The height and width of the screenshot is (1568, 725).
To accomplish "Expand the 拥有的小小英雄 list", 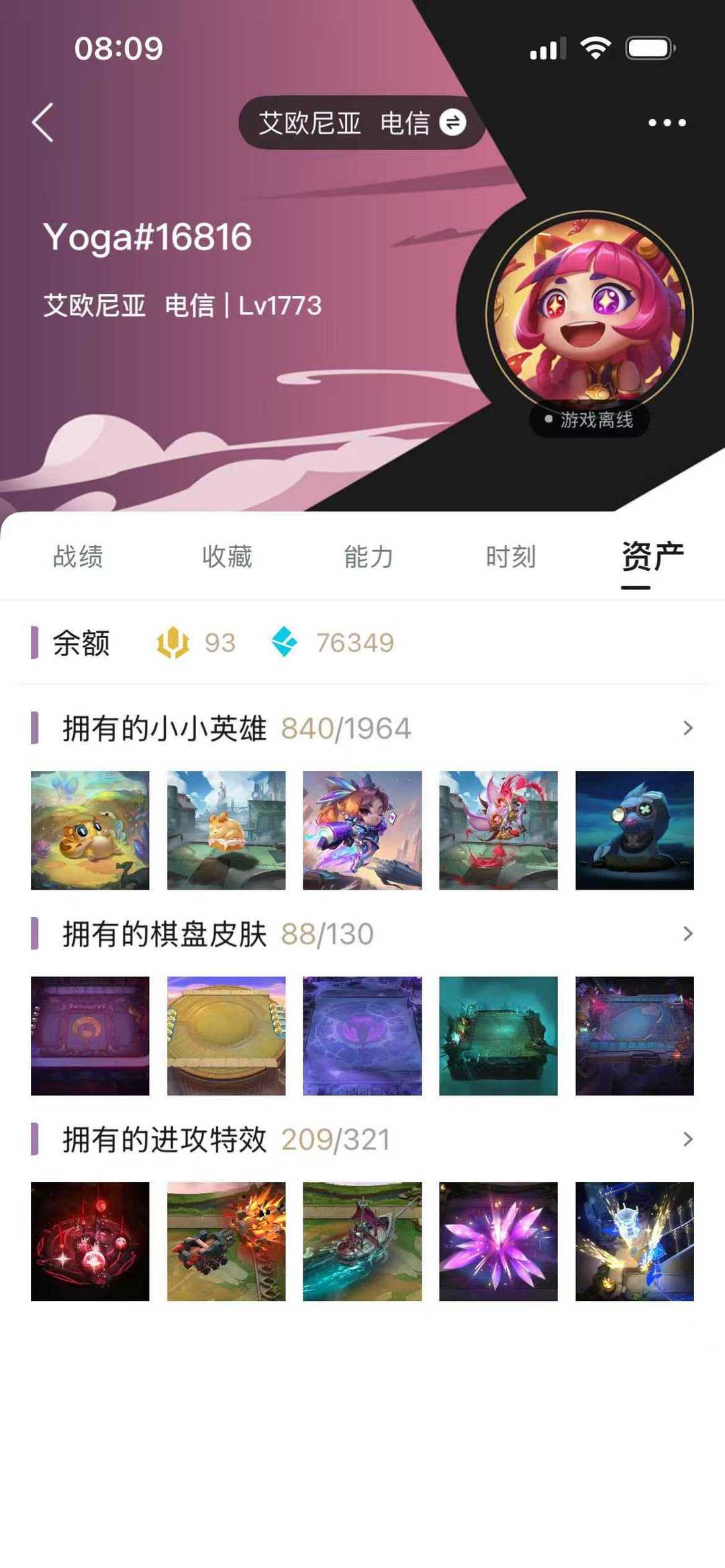I will [687, 728].
